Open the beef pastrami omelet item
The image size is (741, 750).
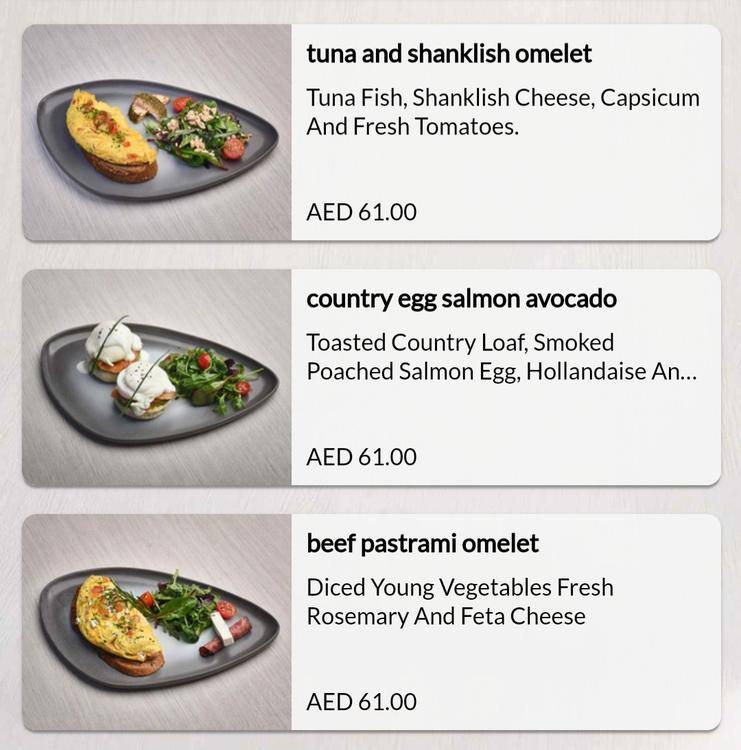click(x=370, y=621)
